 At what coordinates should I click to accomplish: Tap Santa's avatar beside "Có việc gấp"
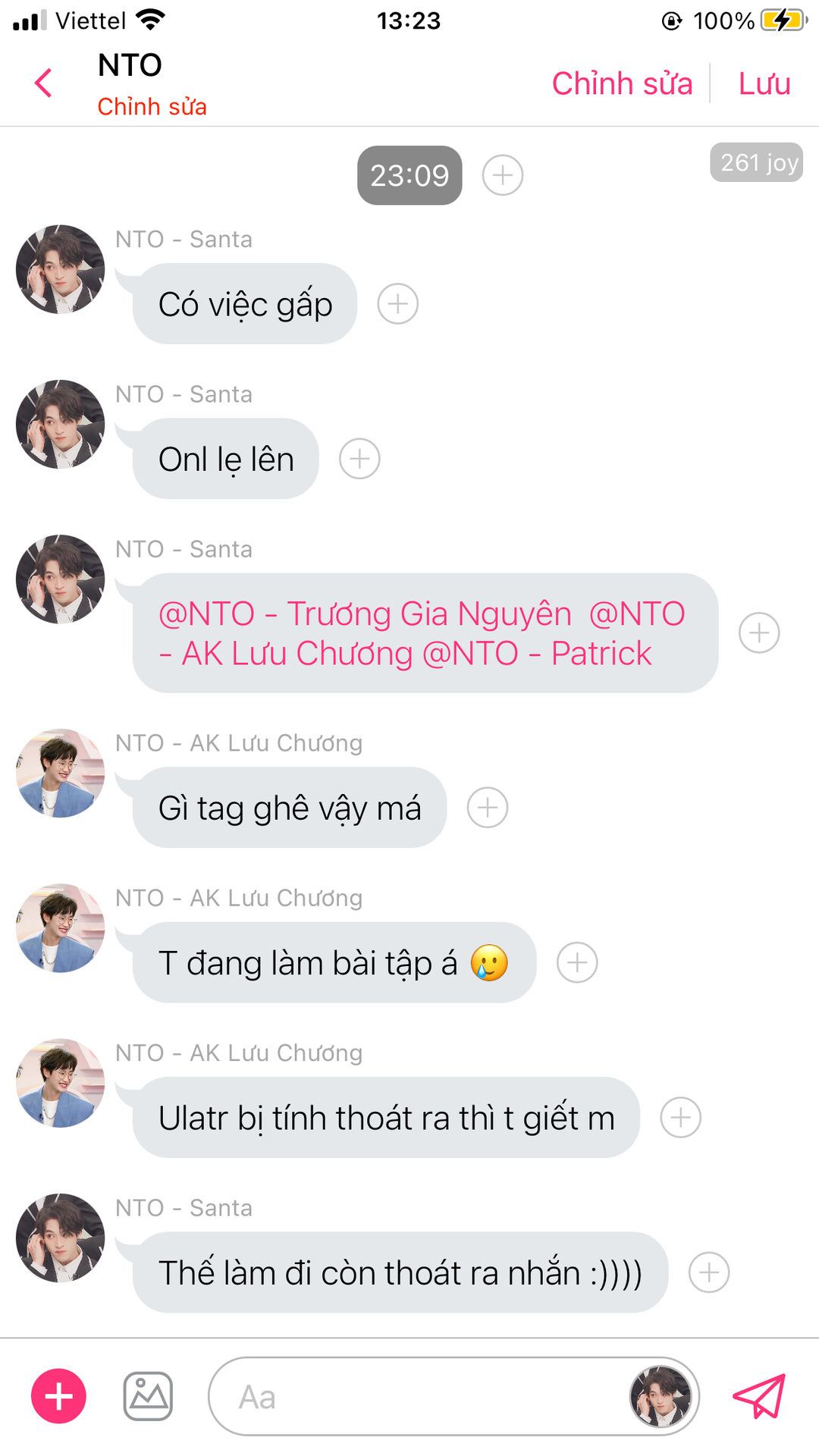60,269
